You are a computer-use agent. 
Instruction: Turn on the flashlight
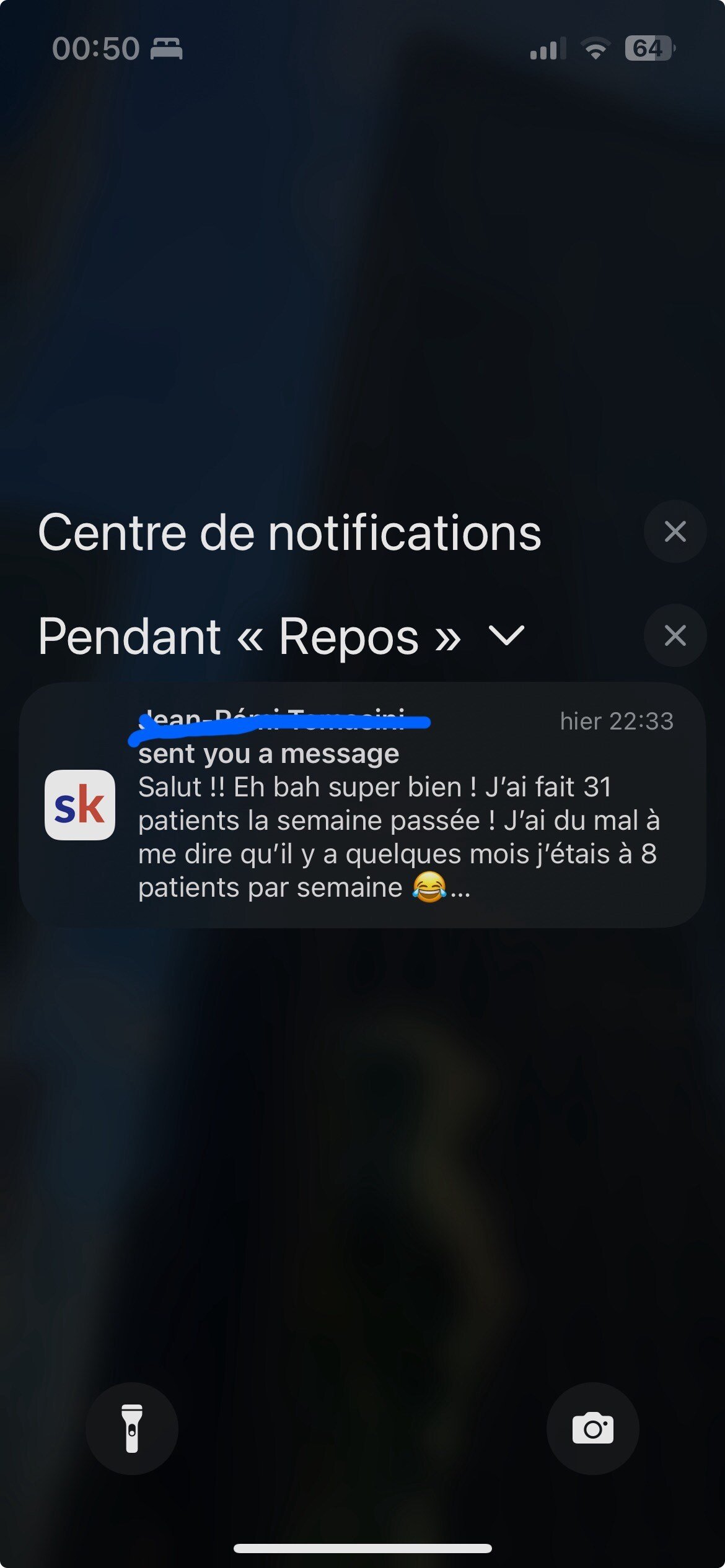coord(132,1429)
